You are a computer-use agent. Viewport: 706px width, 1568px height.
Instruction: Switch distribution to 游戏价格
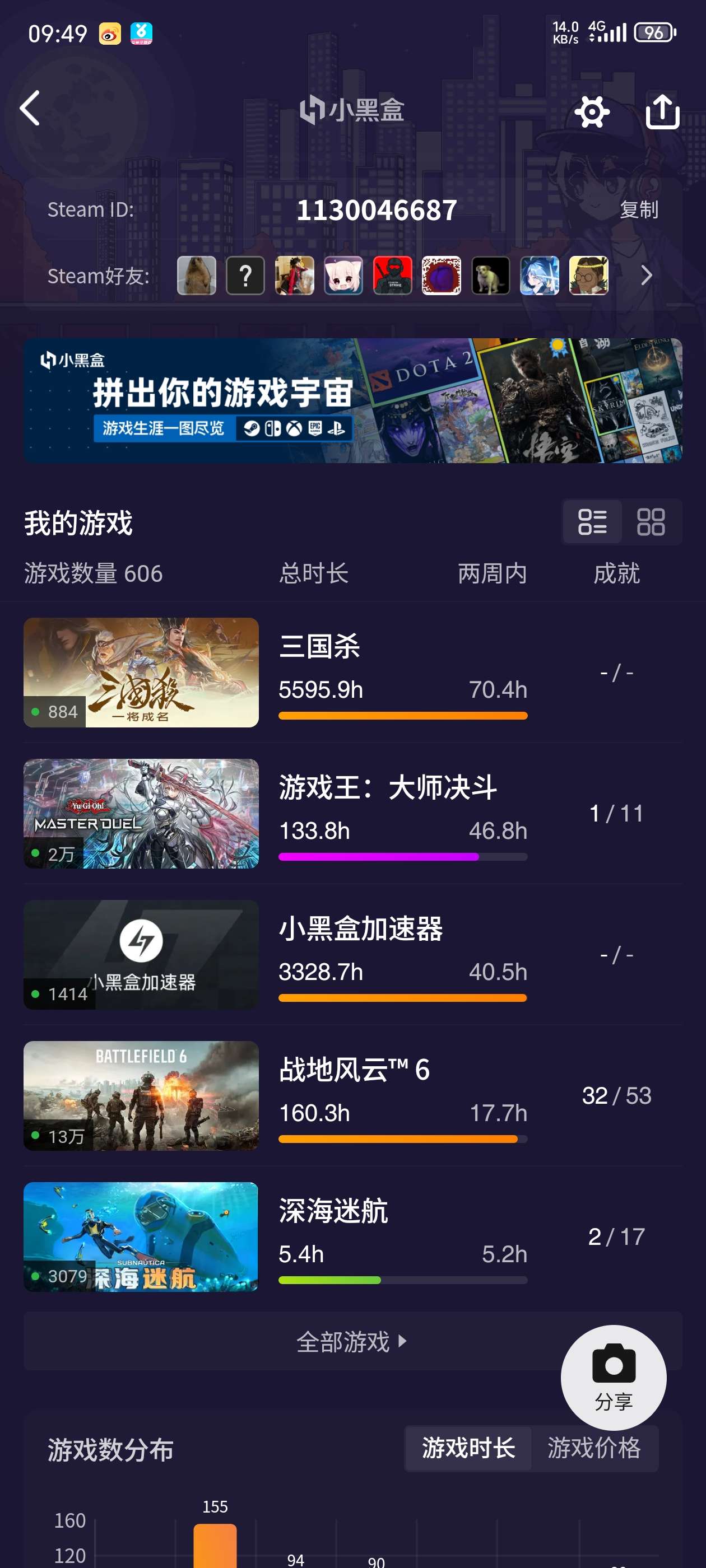coord(594,1448)
